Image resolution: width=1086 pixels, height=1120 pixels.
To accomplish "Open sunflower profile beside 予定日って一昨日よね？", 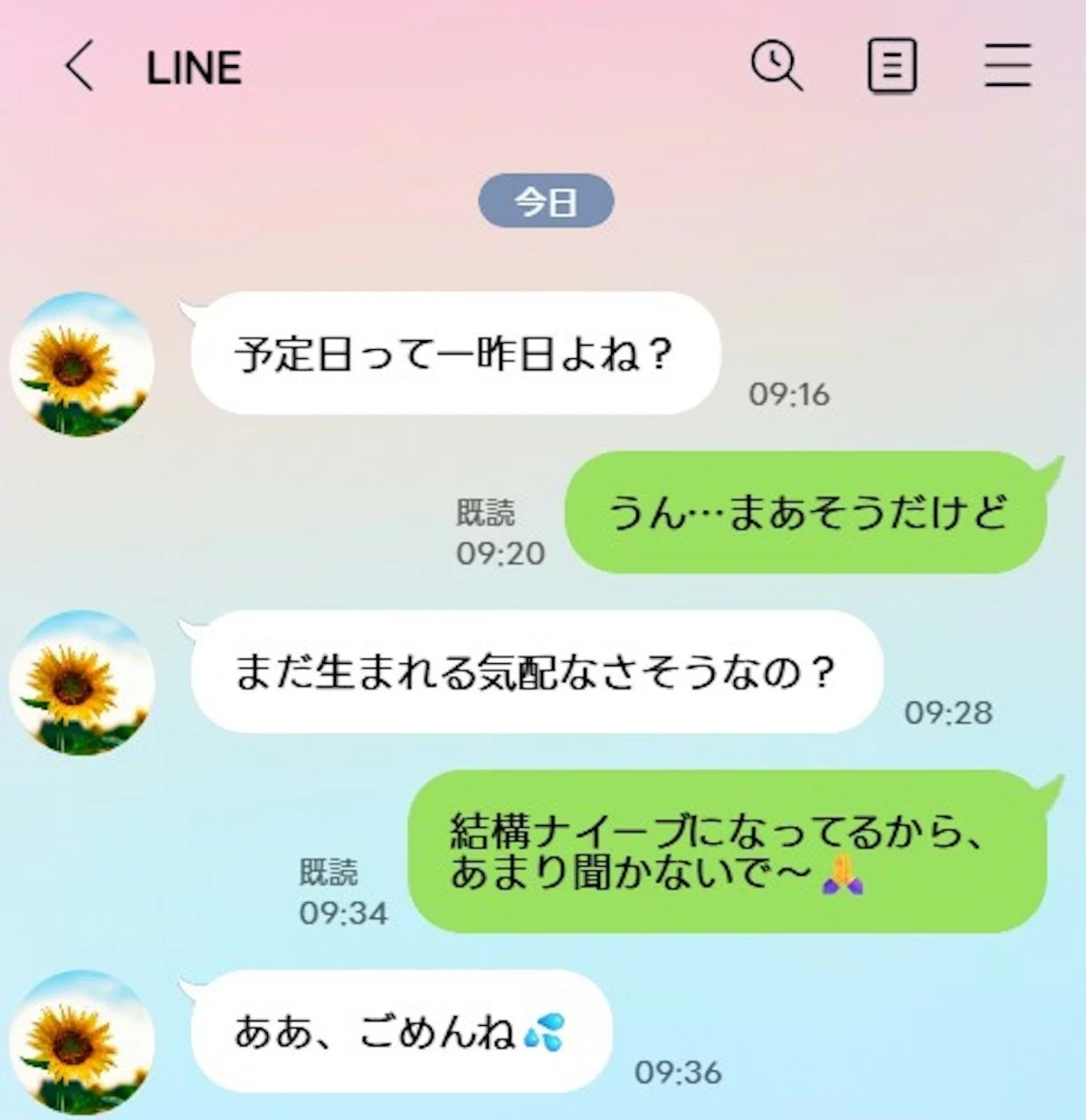I will point(82,364).
